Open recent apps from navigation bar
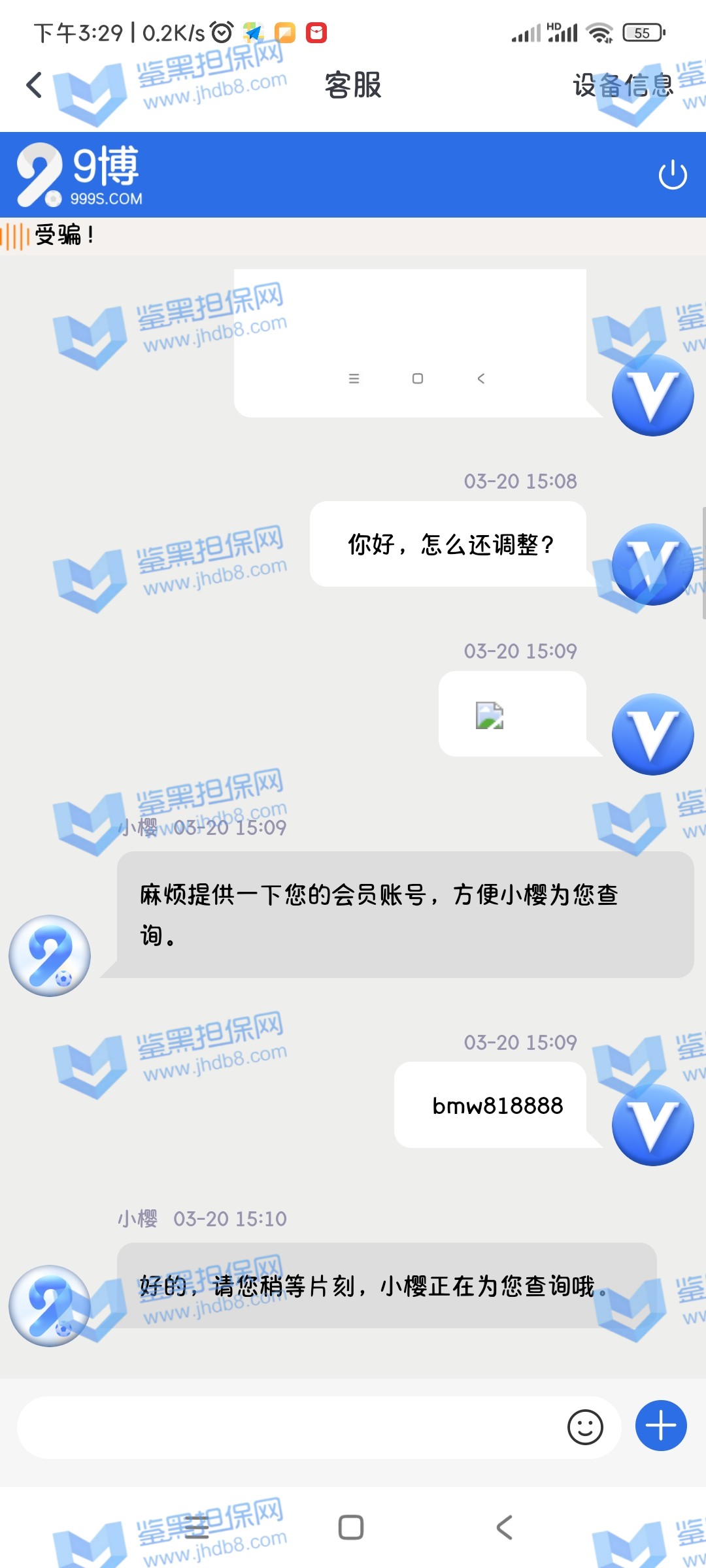Viewport: 706px width, 1568px height. pos(197,1527)
